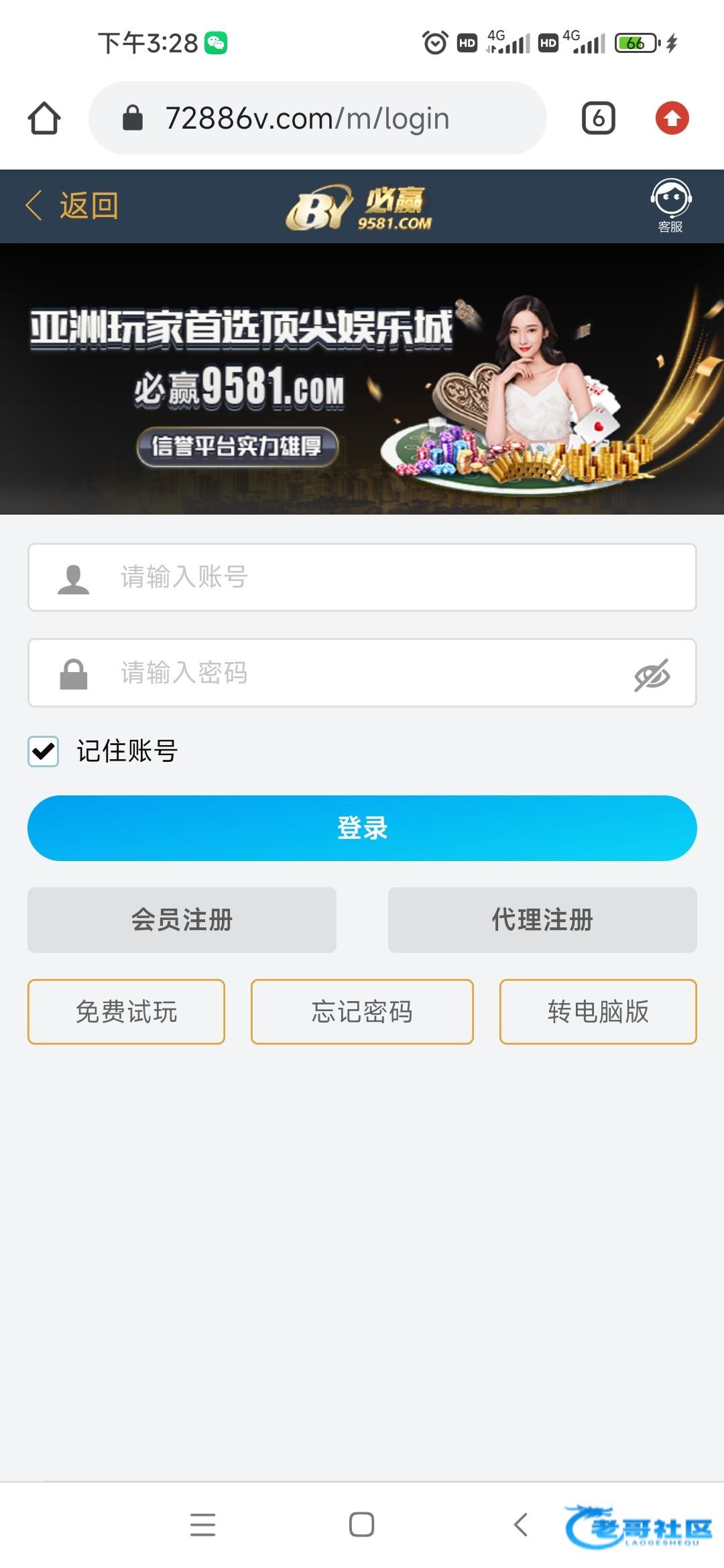This screenshot has width=724, height=1568.
Task: Tap the 返回 back button
Action: click(x=72, y=206)
